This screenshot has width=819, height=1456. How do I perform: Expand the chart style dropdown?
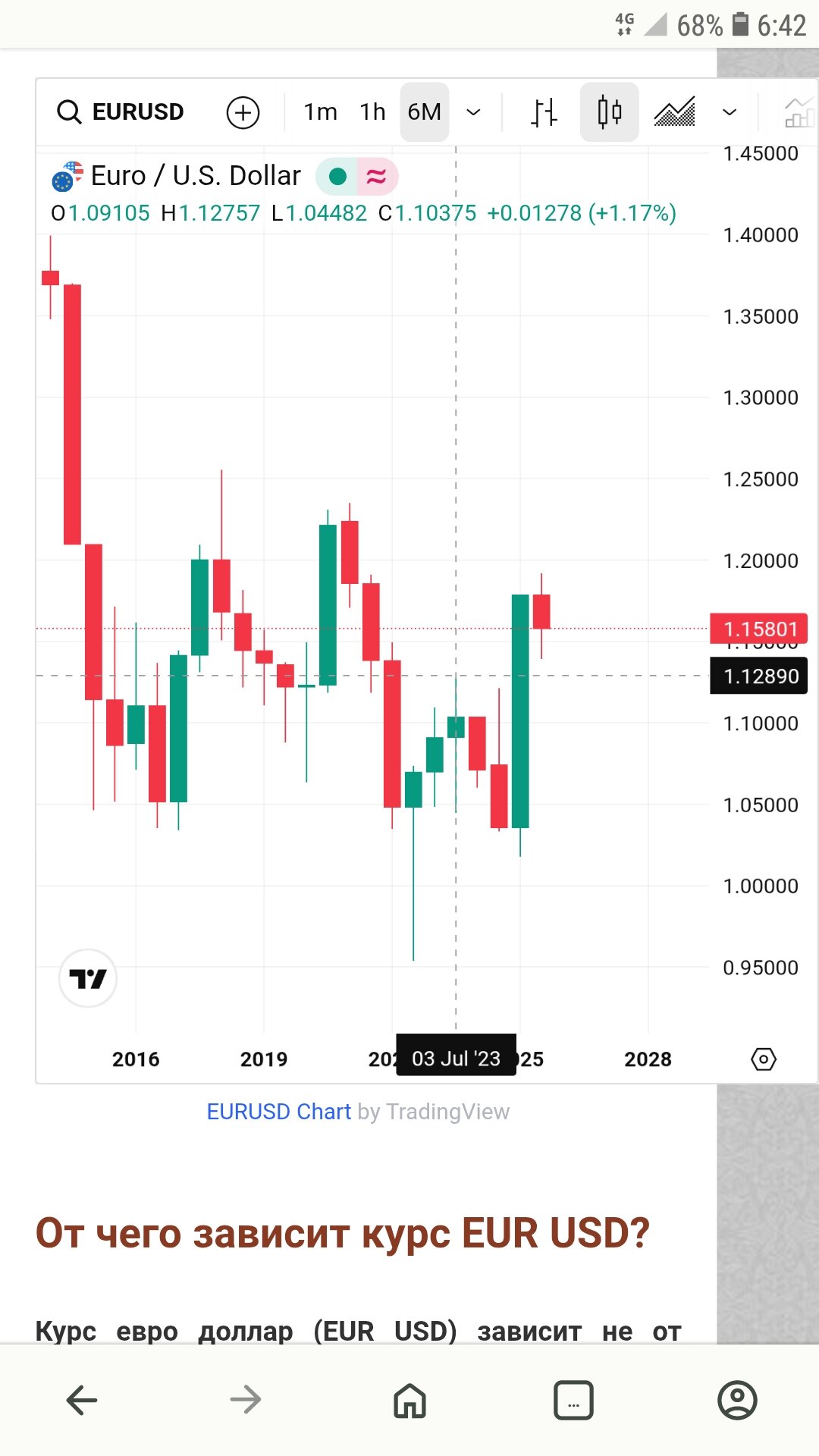(730, 113)
